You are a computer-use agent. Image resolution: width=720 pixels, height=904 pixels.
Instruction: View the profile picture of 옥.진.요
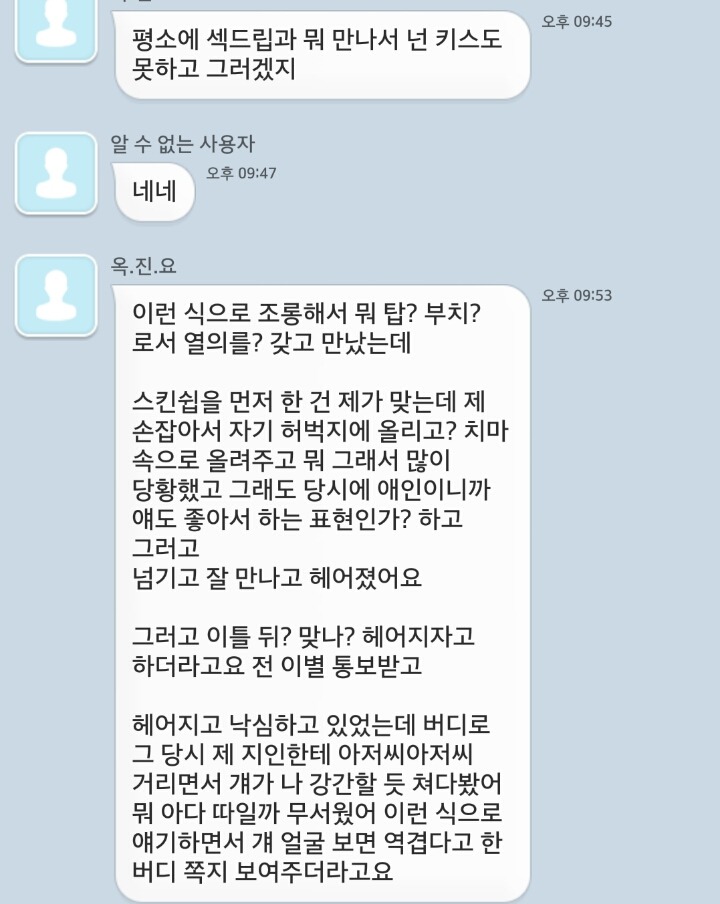(x=57, y=295)
